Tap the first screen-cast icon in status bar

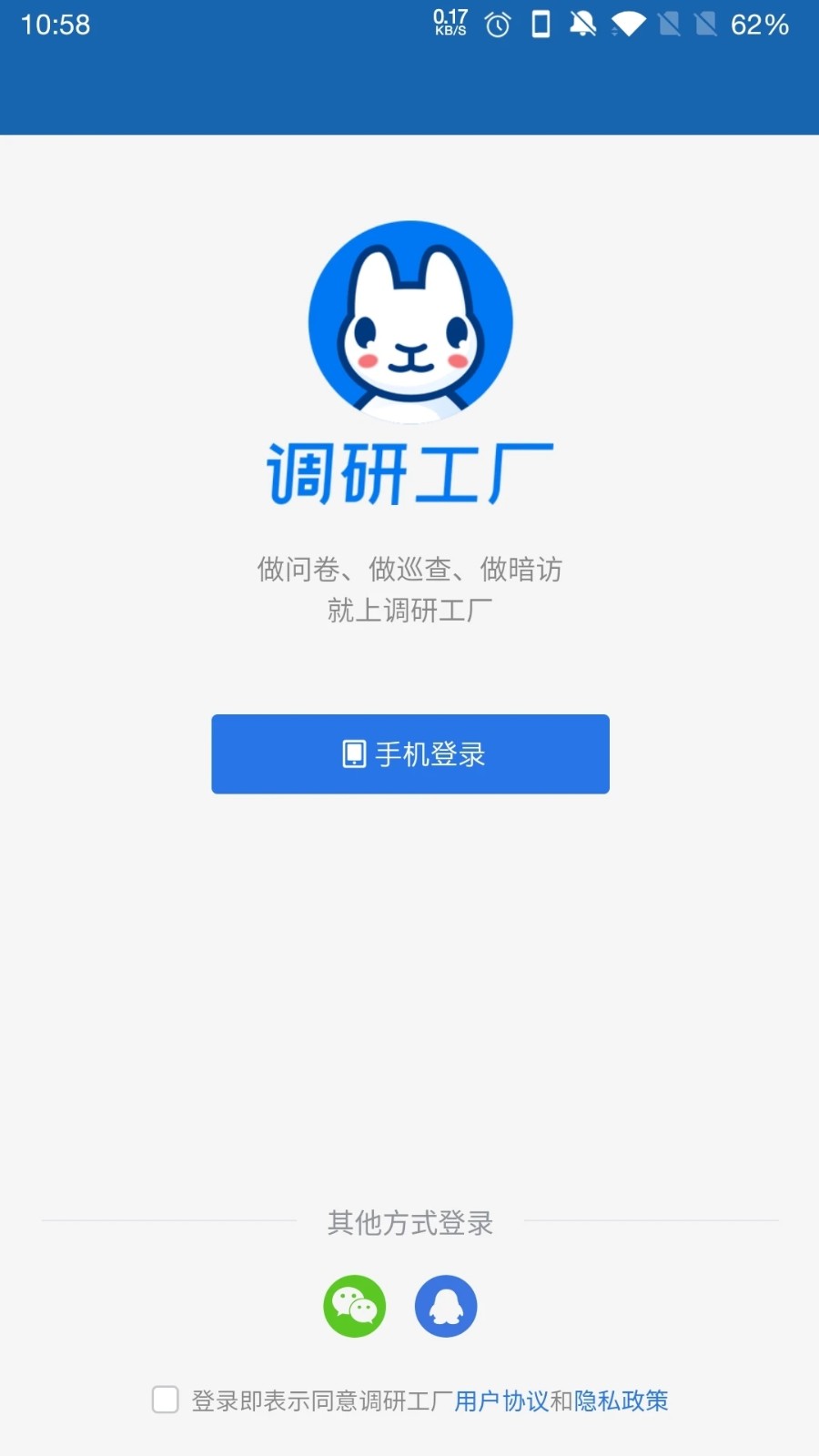(x=671, y=25)
